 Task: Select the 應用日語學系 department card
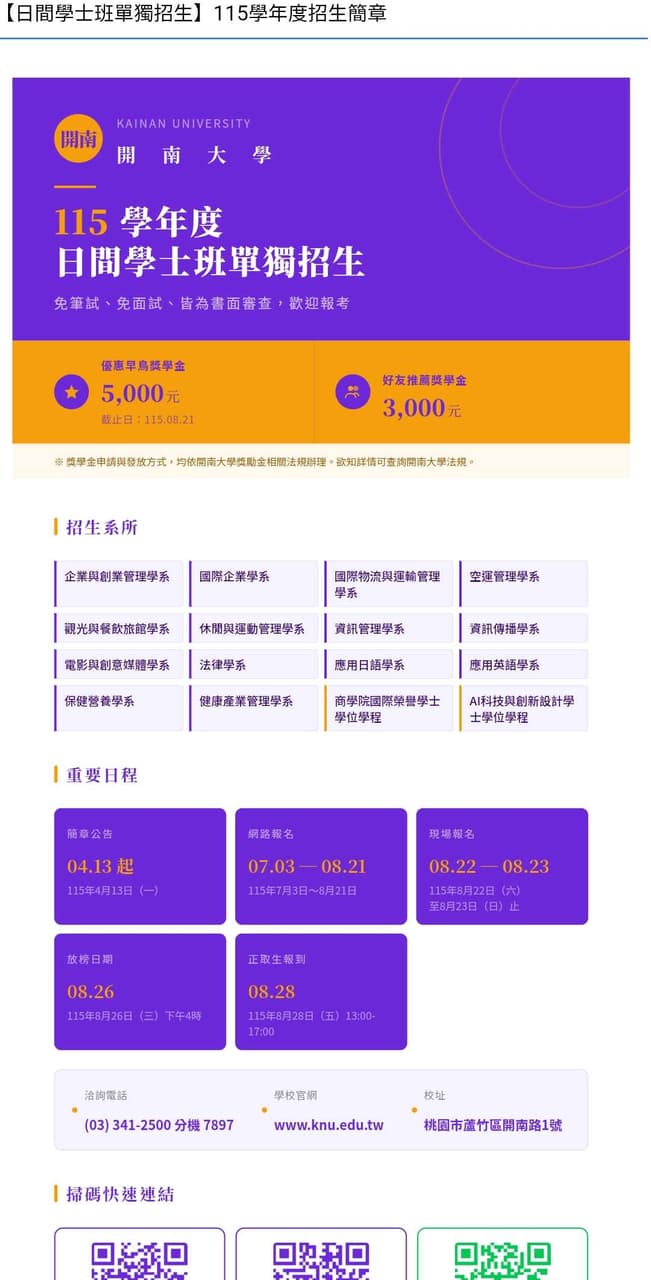pos(389,664)
